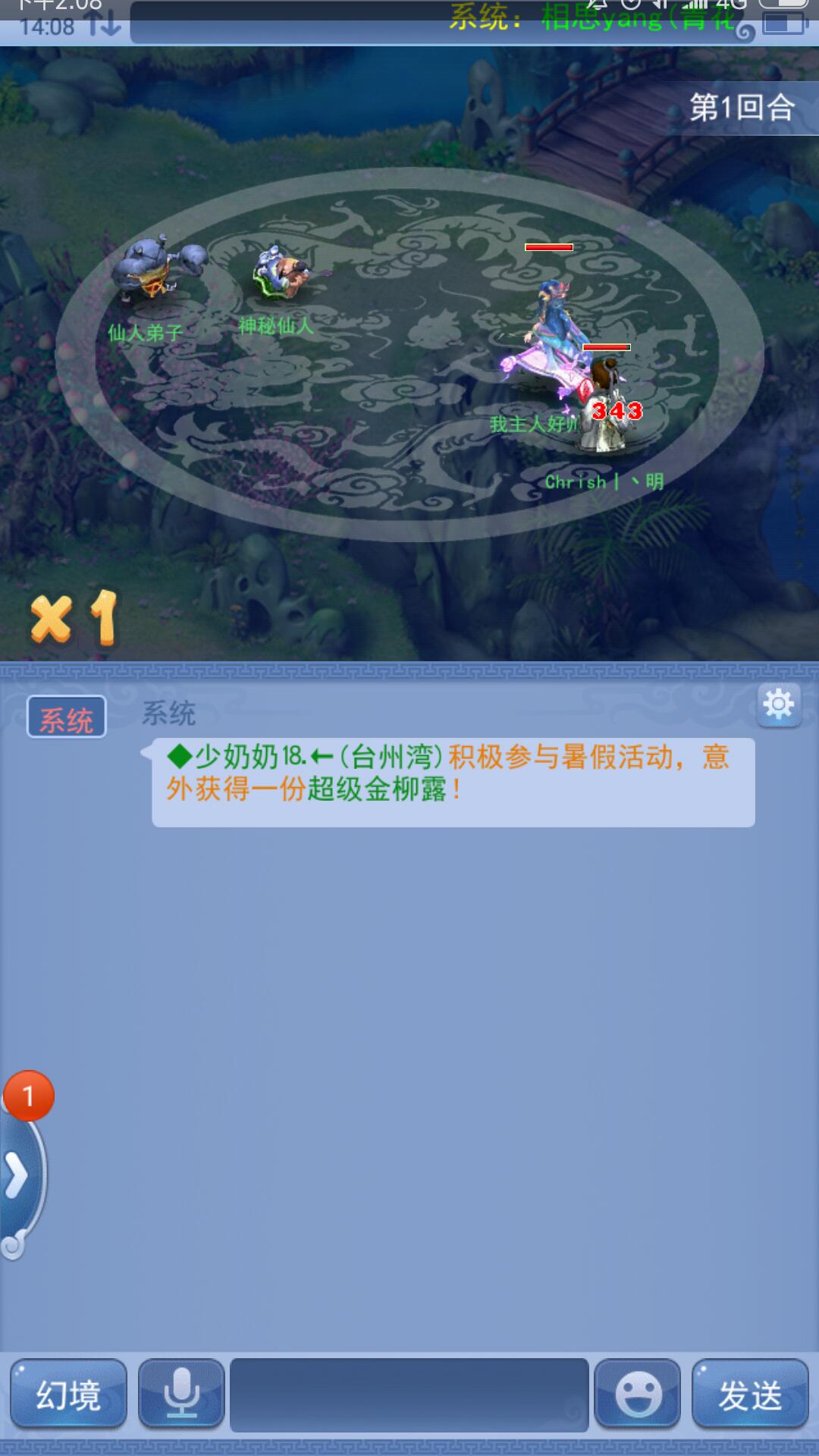Open the emoji picker
This screenshot has height=1456, width=819.
tap(637, 1394)
